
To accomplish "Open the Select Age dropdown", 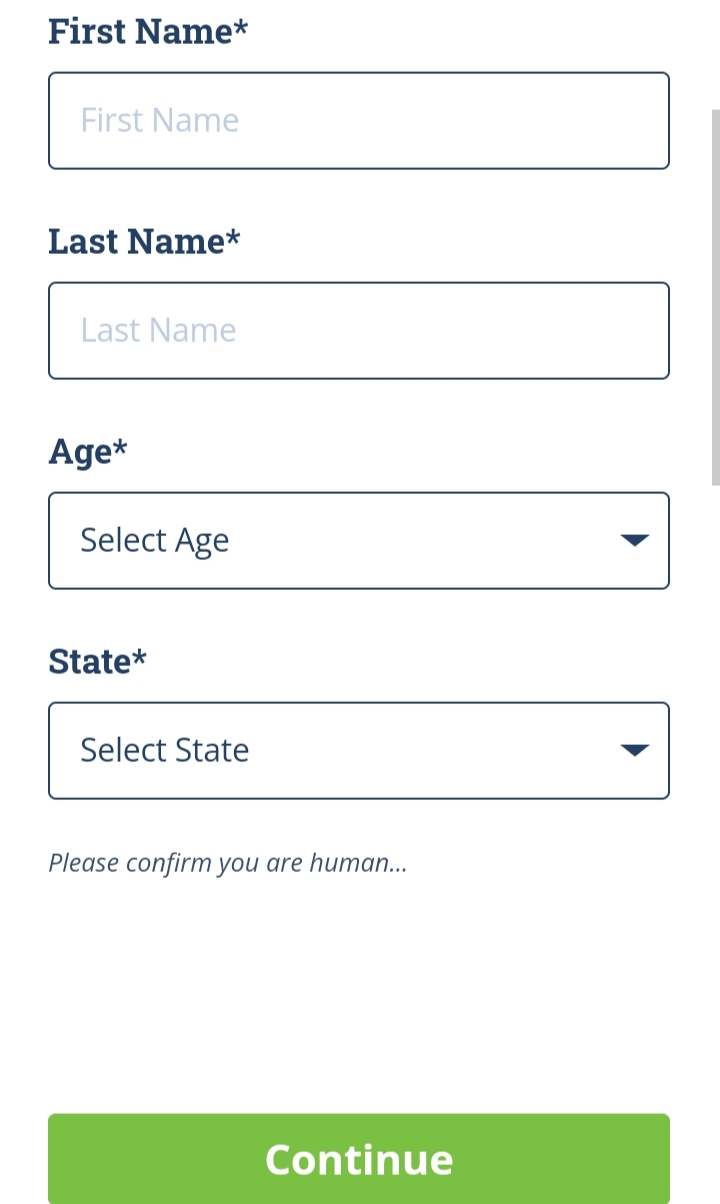I will coord(359,541).
